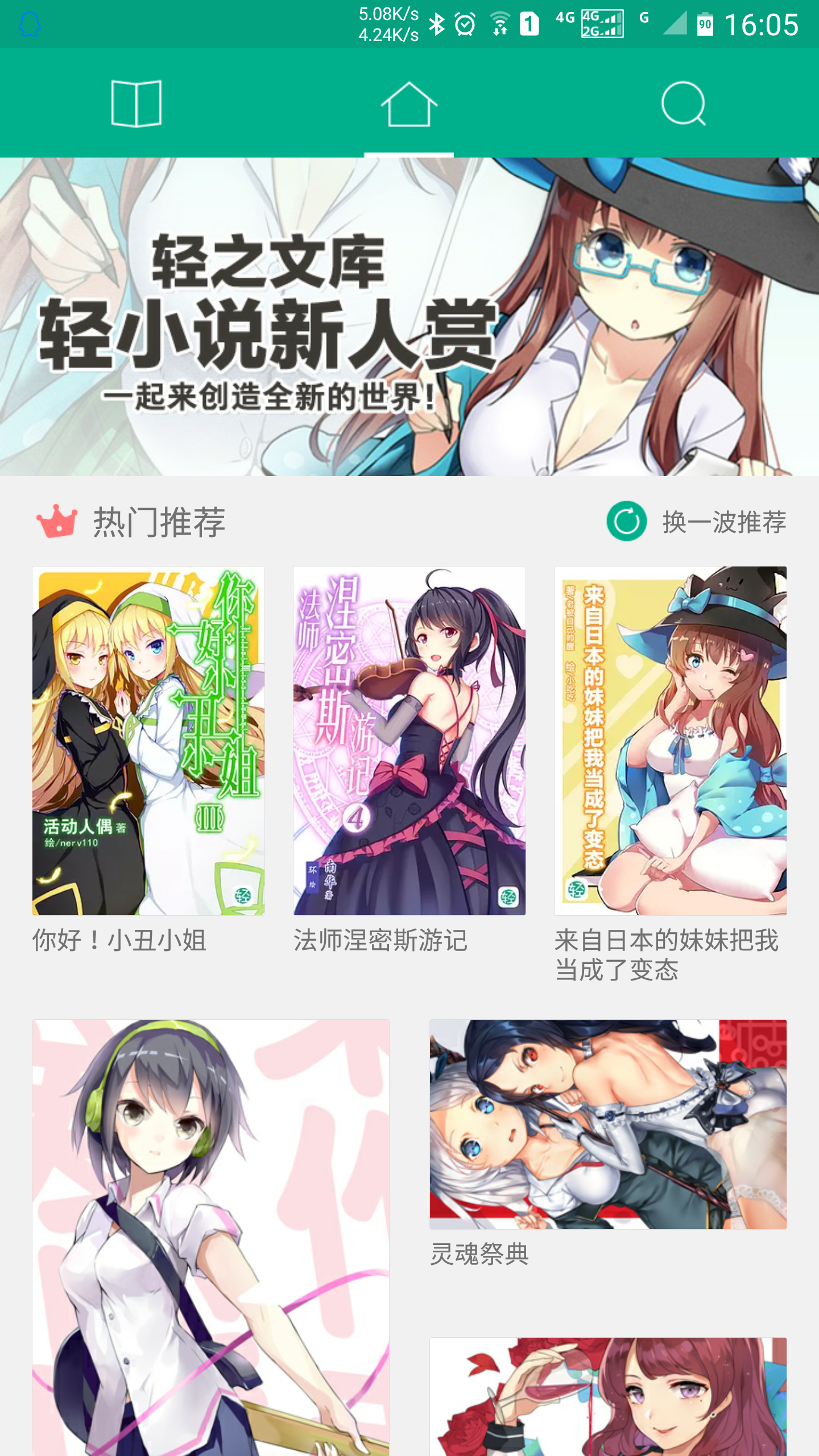This screenshot has height=1456, width=819.
Task: Switch to the home tab
Action: (409, 104)
